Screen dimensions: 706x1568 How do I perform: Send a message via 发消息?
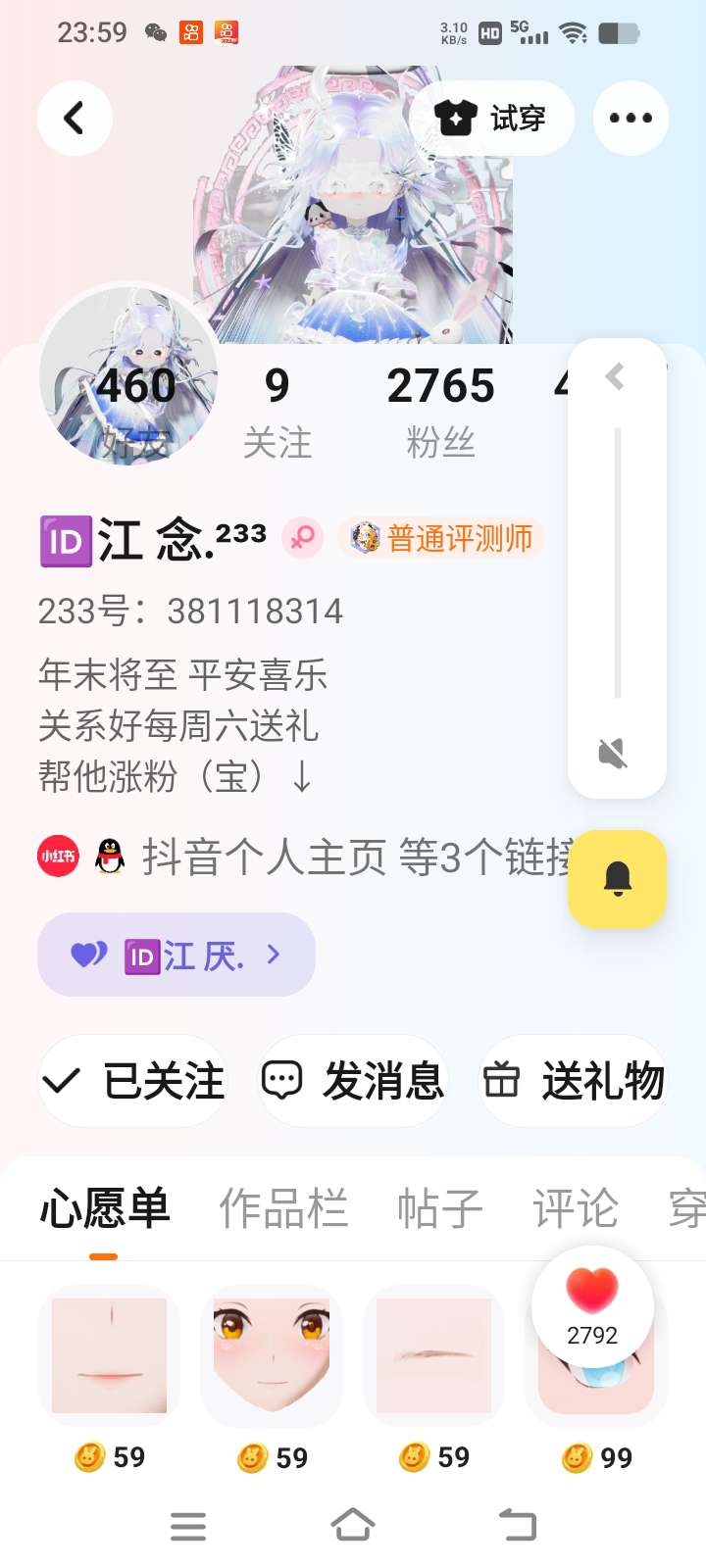pos(353,1081)
